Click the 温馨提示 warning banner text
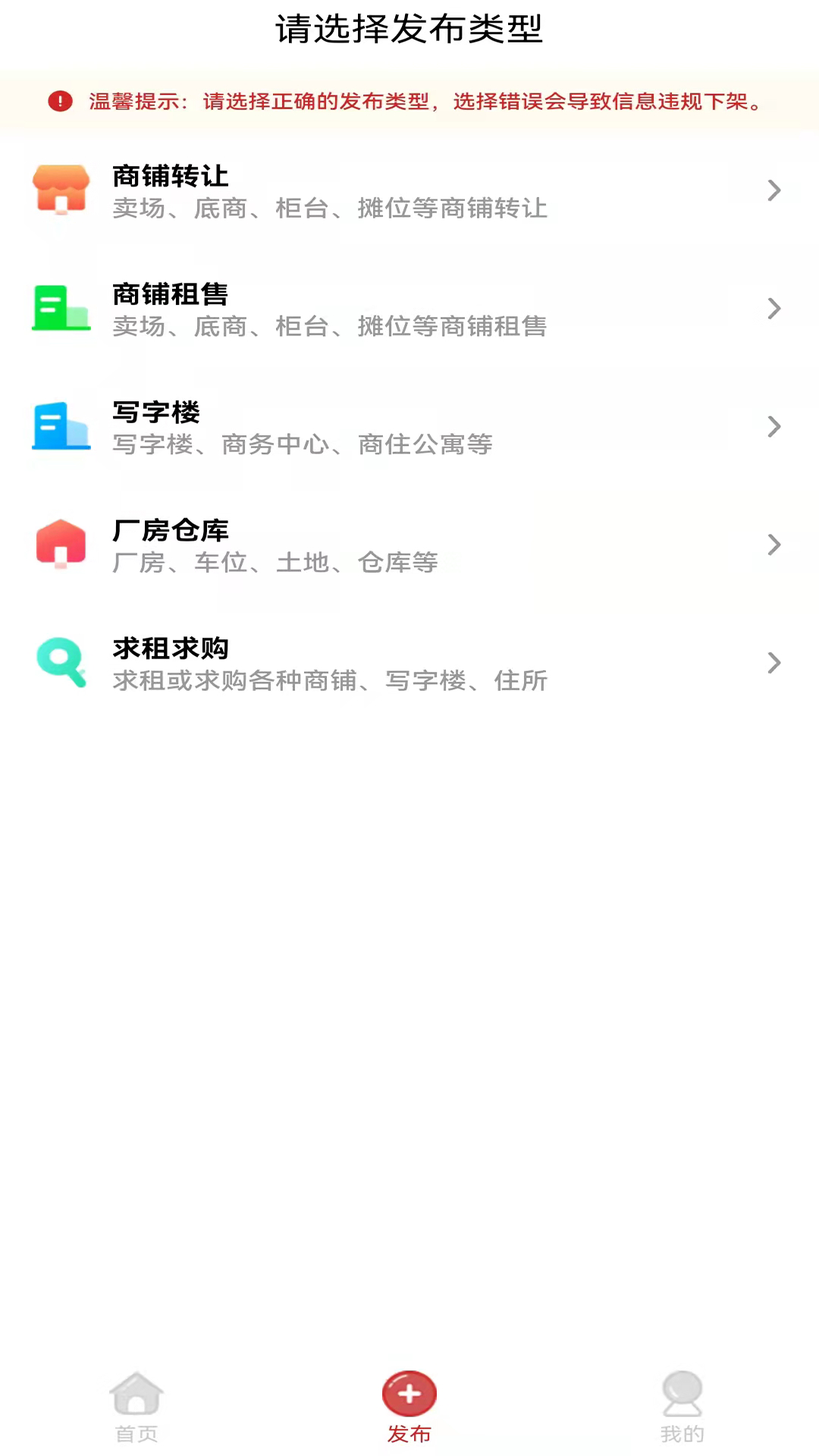 click(425, 101)
